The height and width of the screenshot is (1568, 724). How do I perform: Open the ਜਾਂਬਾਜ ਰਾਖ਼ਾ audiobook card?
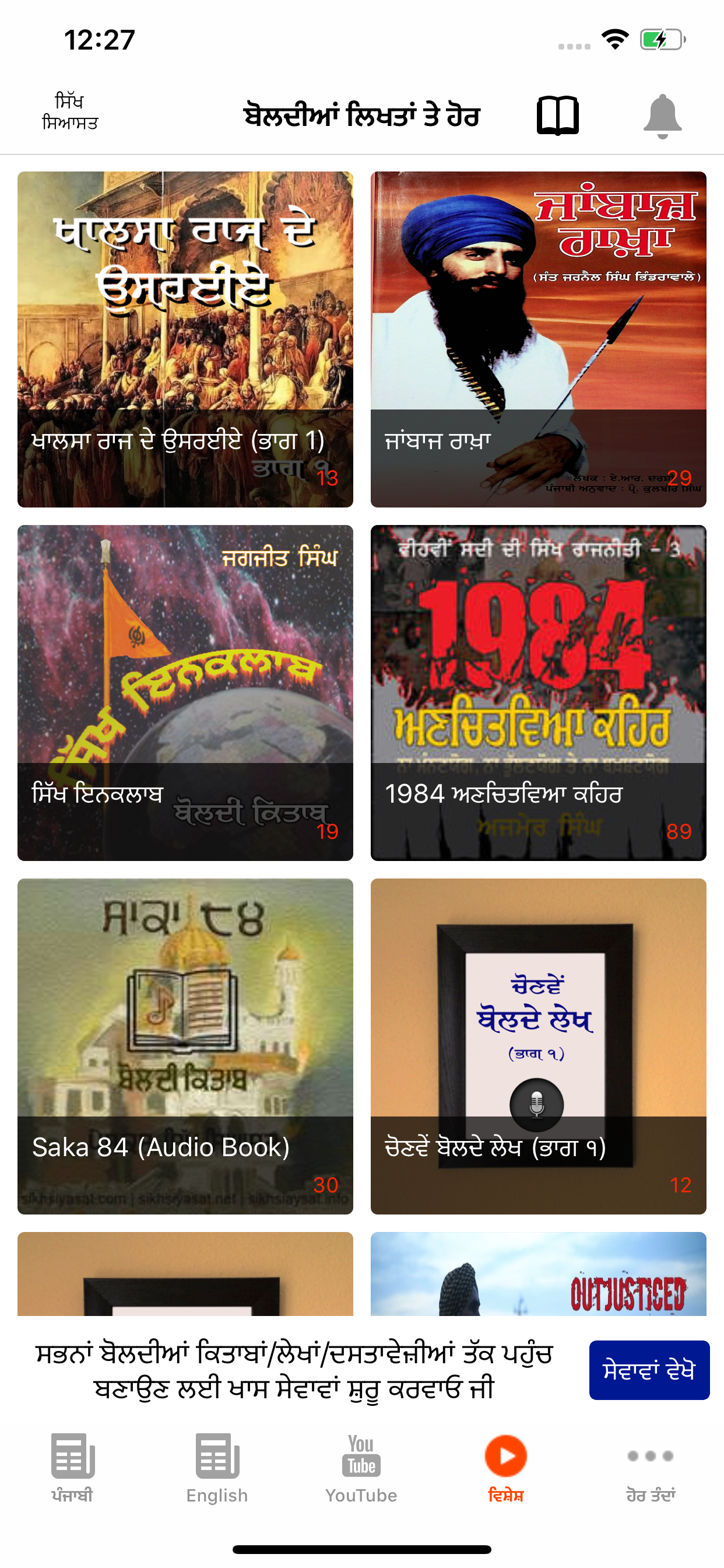538,339
